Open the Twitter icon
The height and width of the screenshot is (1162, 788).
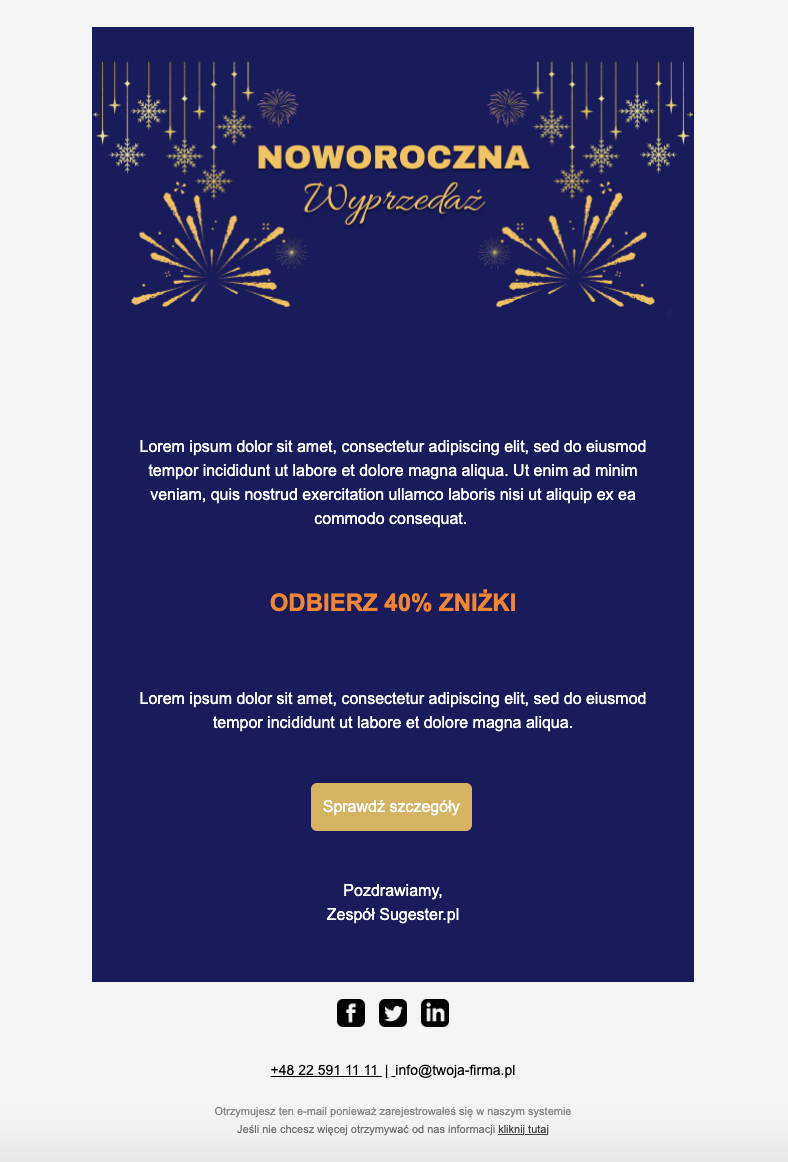pos(393,1013)
